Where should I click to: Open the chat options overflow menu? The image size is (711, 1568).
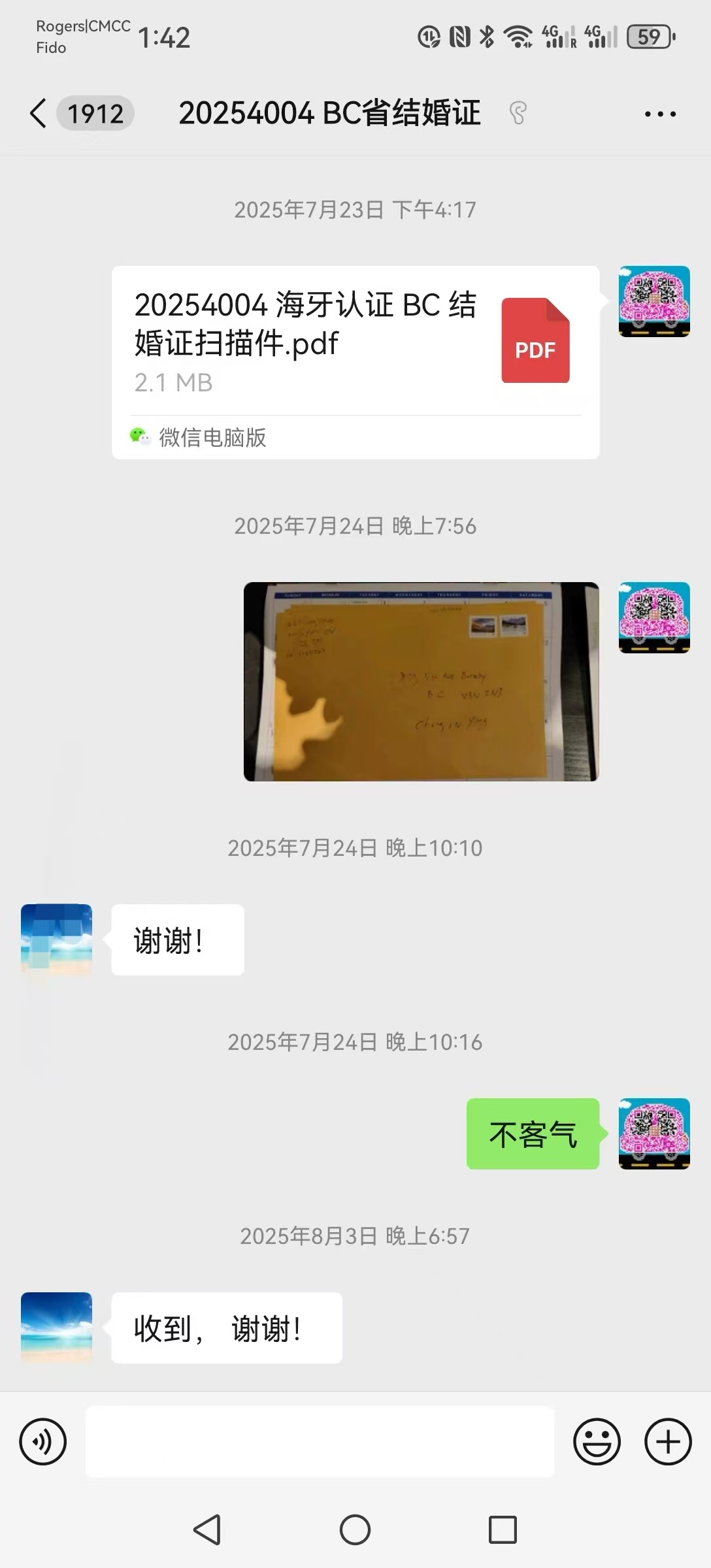pyautogui.click(x=660, y=114)
